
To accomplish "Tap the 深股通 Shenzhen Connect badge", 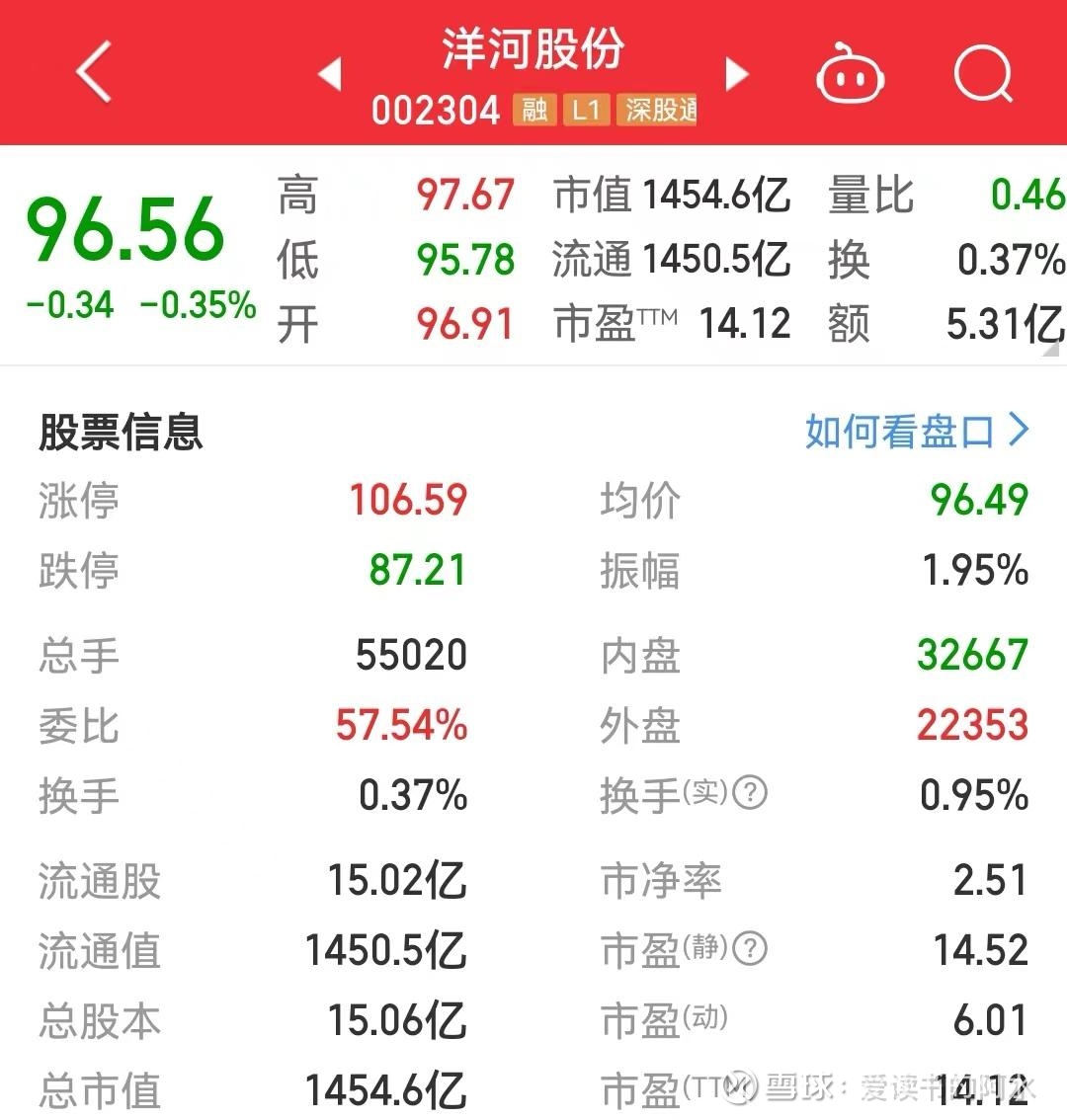I will click(657, 111).
